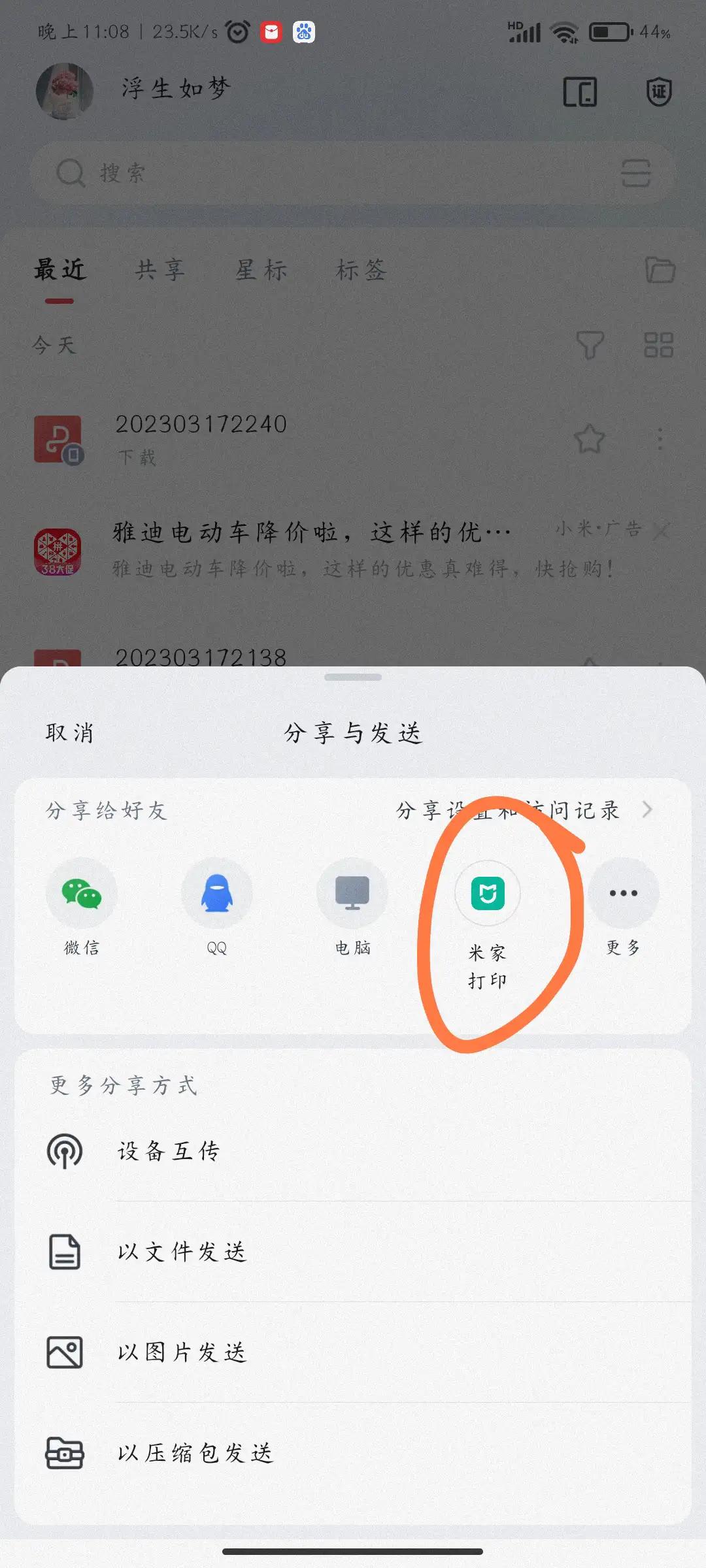The image size is (706, 1568).
Task: Select 以压缩包发送 send as archive
Action: click(x=353, y=1453)
